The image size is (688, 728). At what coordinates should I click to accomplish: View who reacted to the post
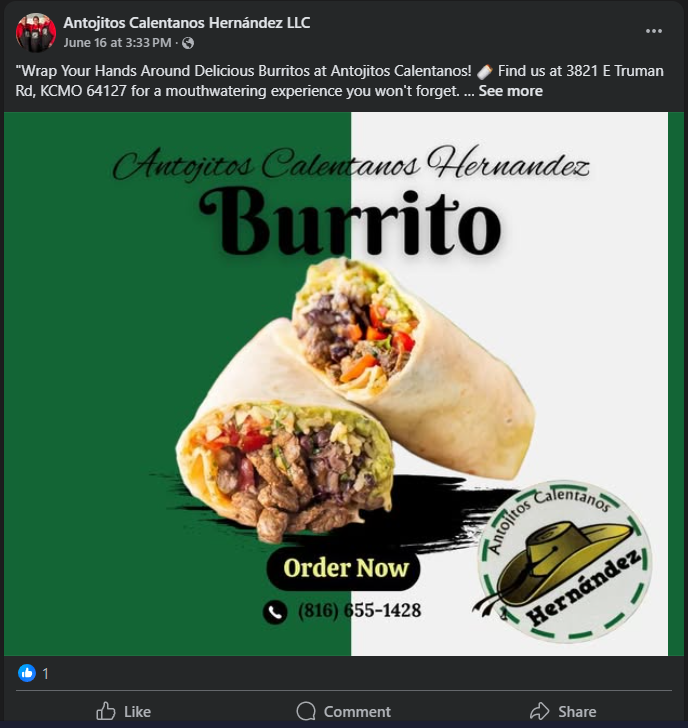34,673
